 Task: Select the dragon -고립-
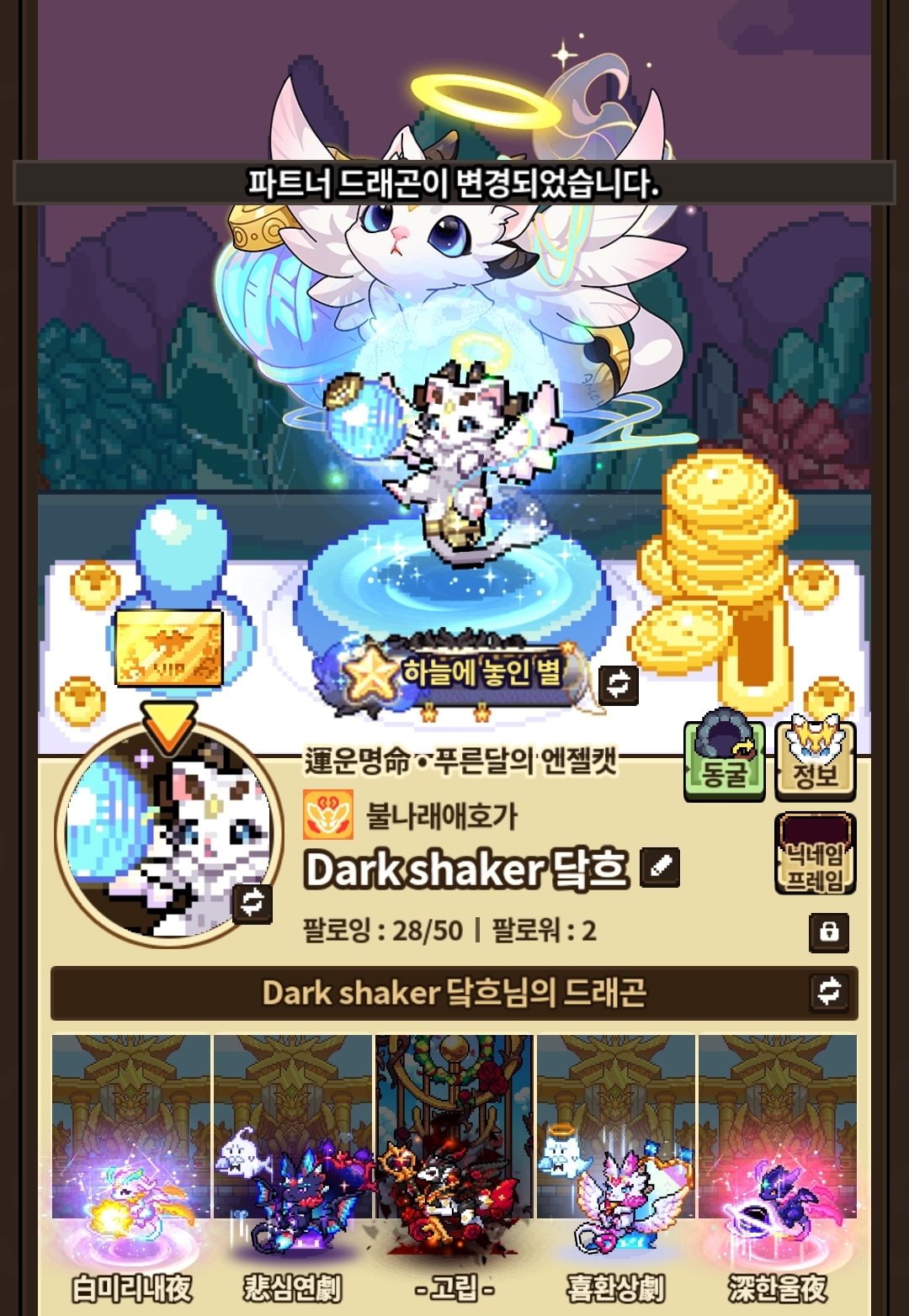(454, 1172)
